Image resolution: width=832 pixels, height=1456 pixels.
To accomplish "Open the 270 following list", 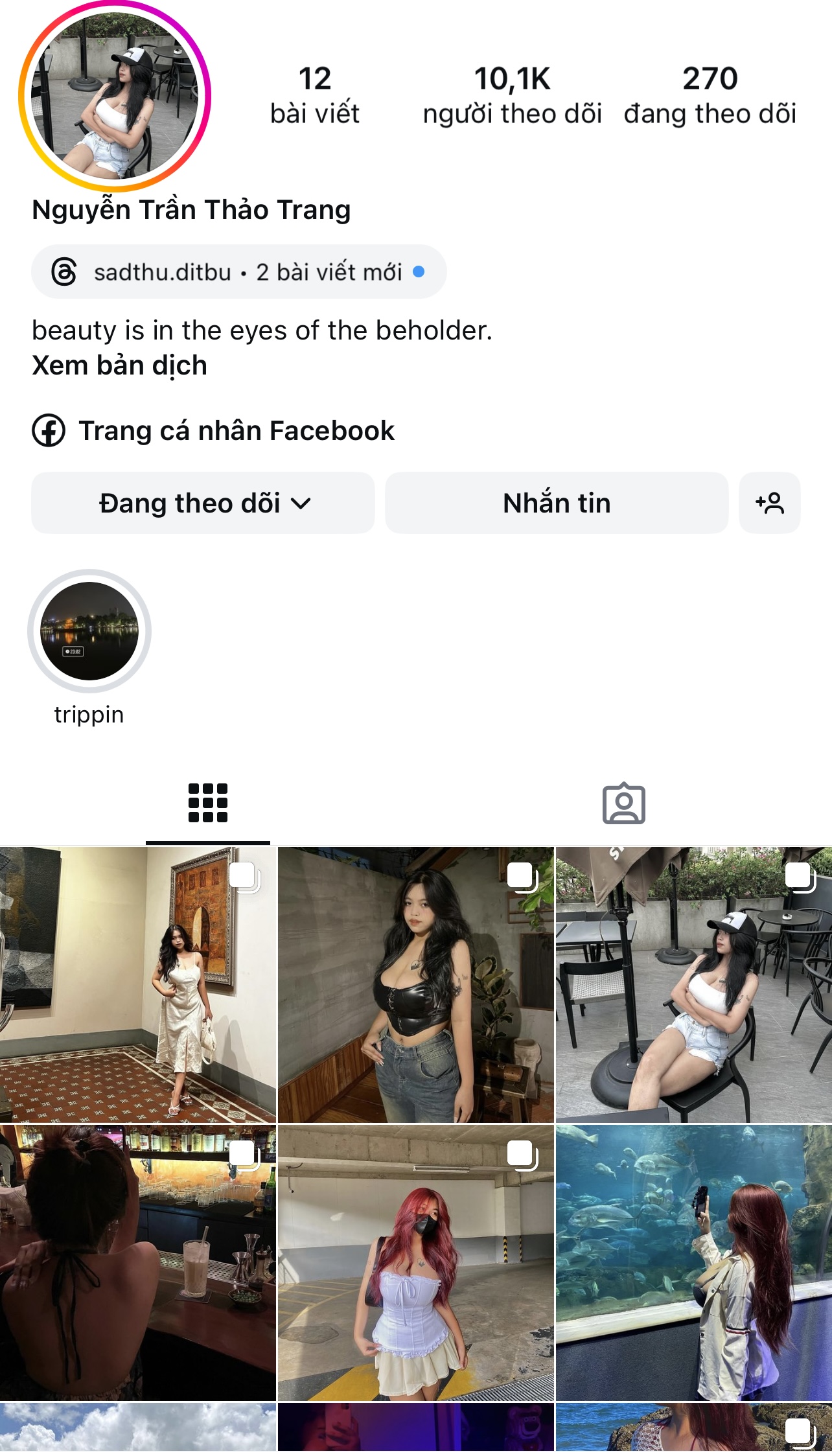I will [710, 95].
